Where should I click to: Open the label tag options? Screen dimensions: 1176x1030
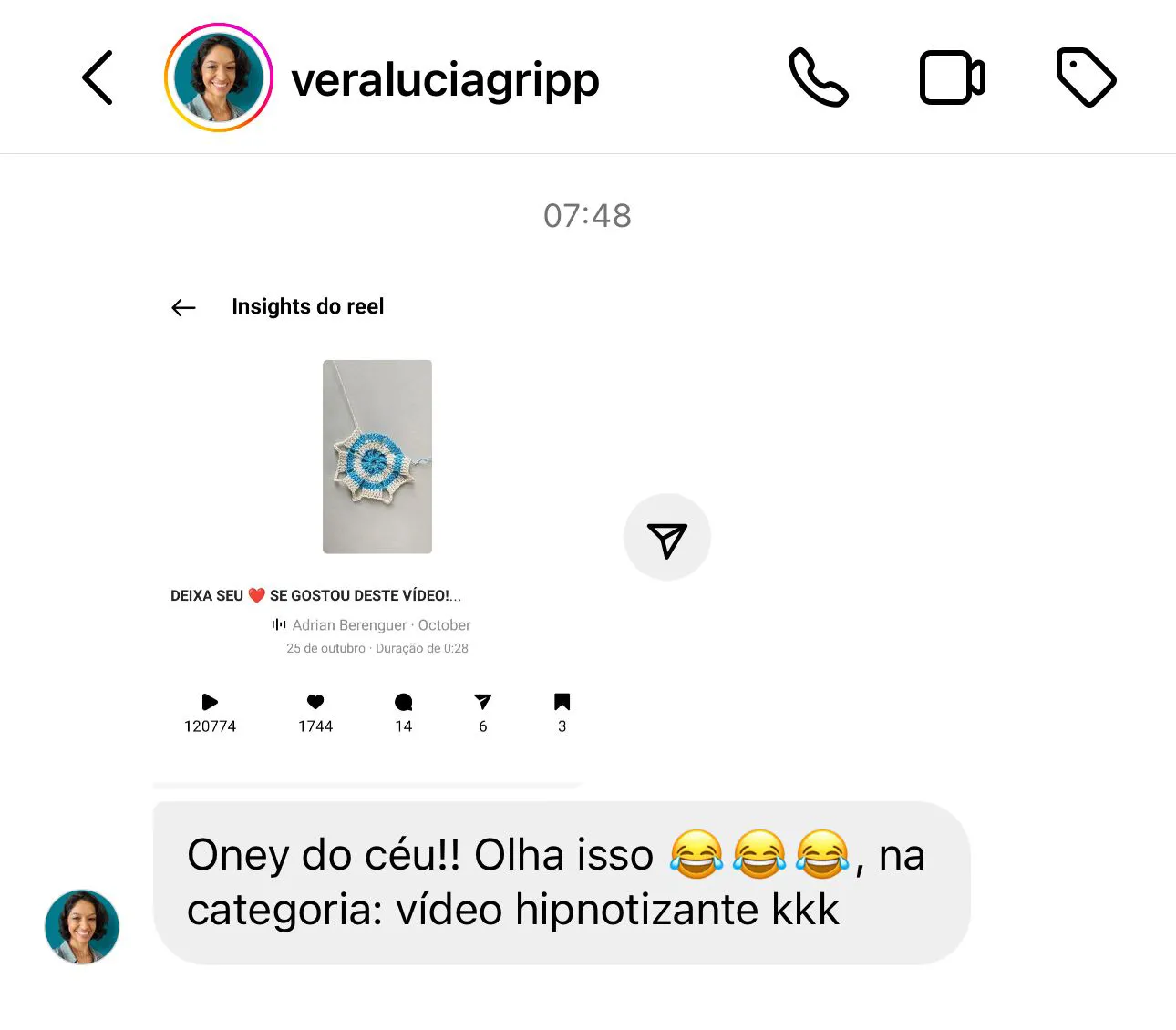[x=1086, y=78]
